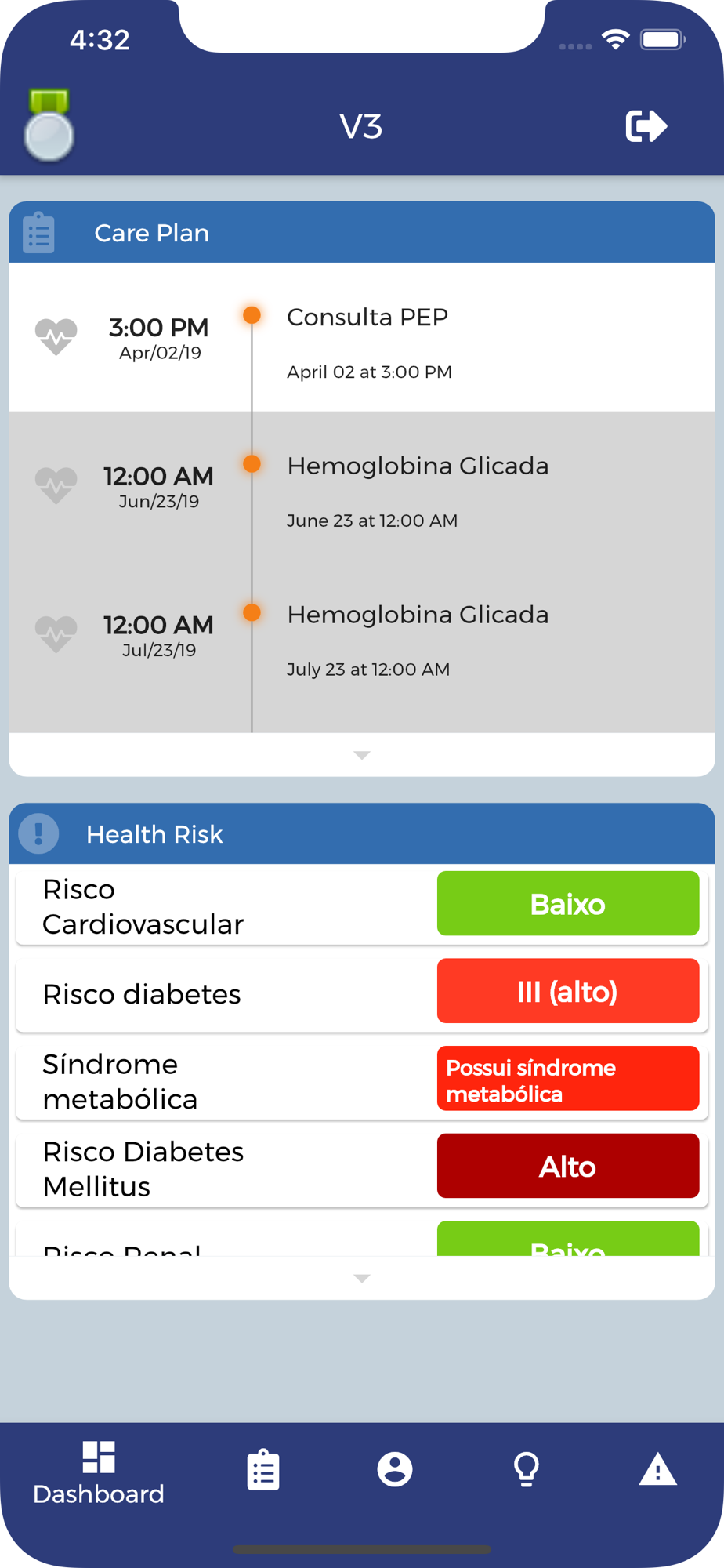The height and width of the screenshot is (1568, 724).
Task: Open the lightbulb tips tab
Action: (527, 1469)
